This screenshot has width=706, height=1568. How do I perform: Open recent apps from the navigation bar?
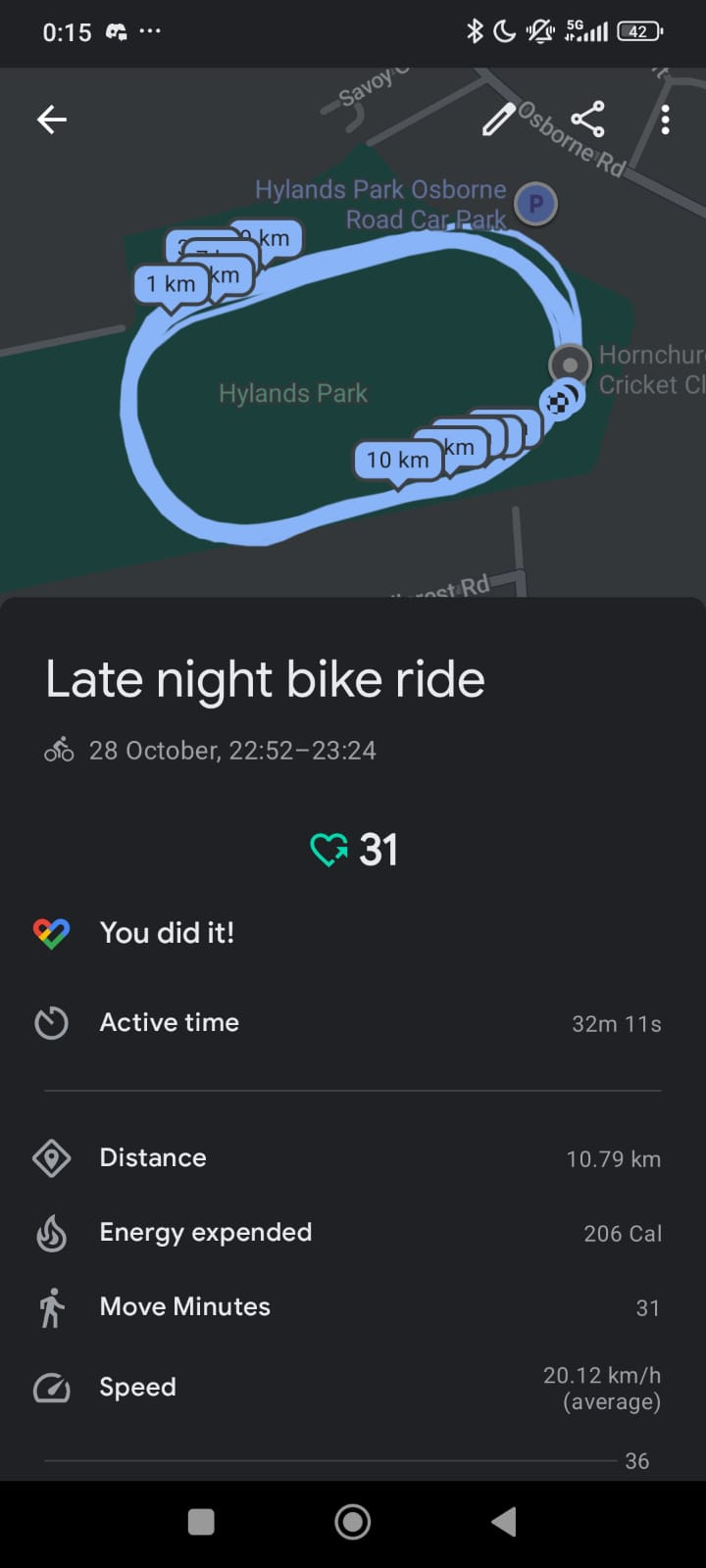pyautogui.click(x=201, y=1521)
